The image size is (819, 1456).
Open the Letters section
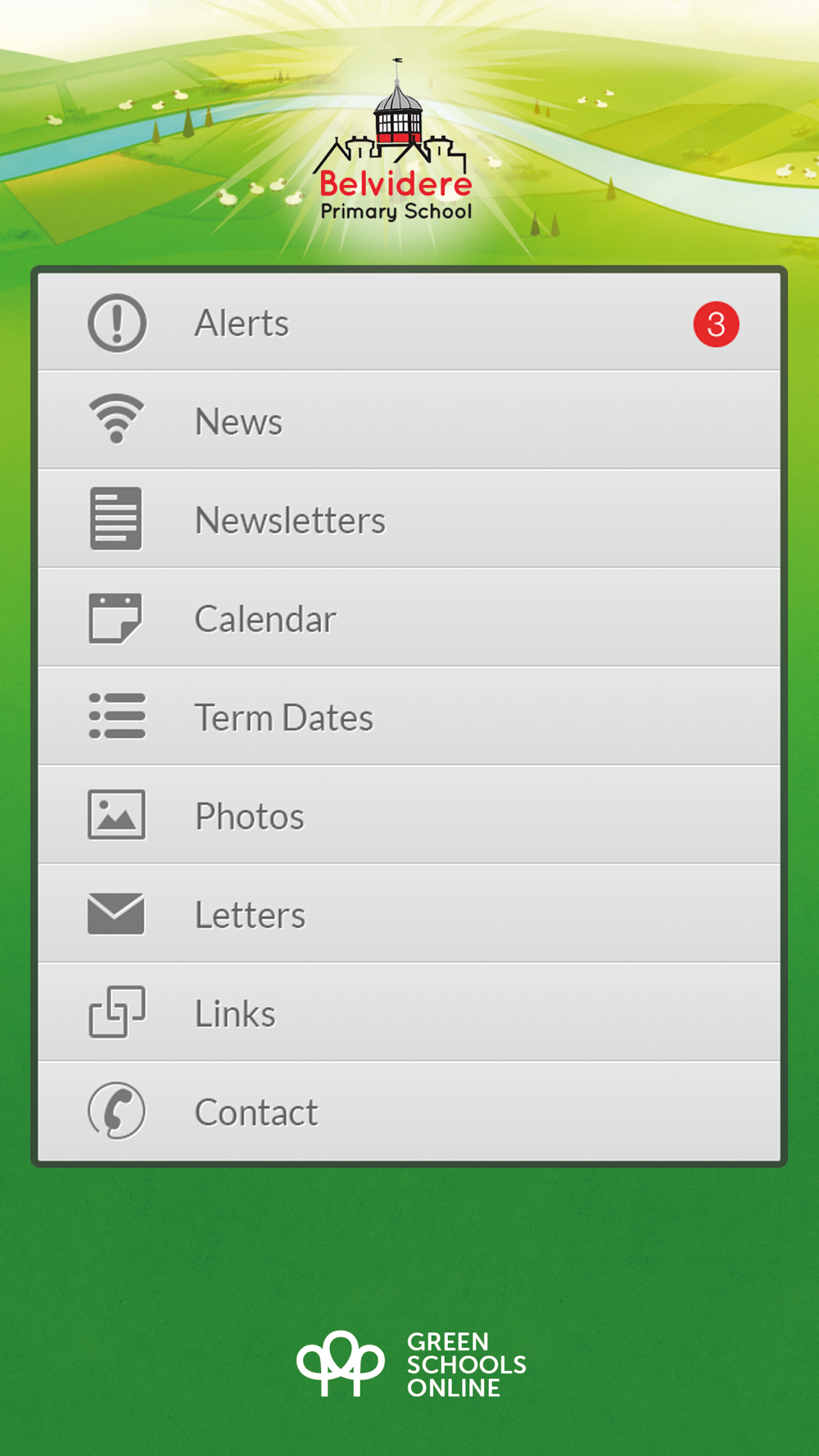click(x=409, y=914)
